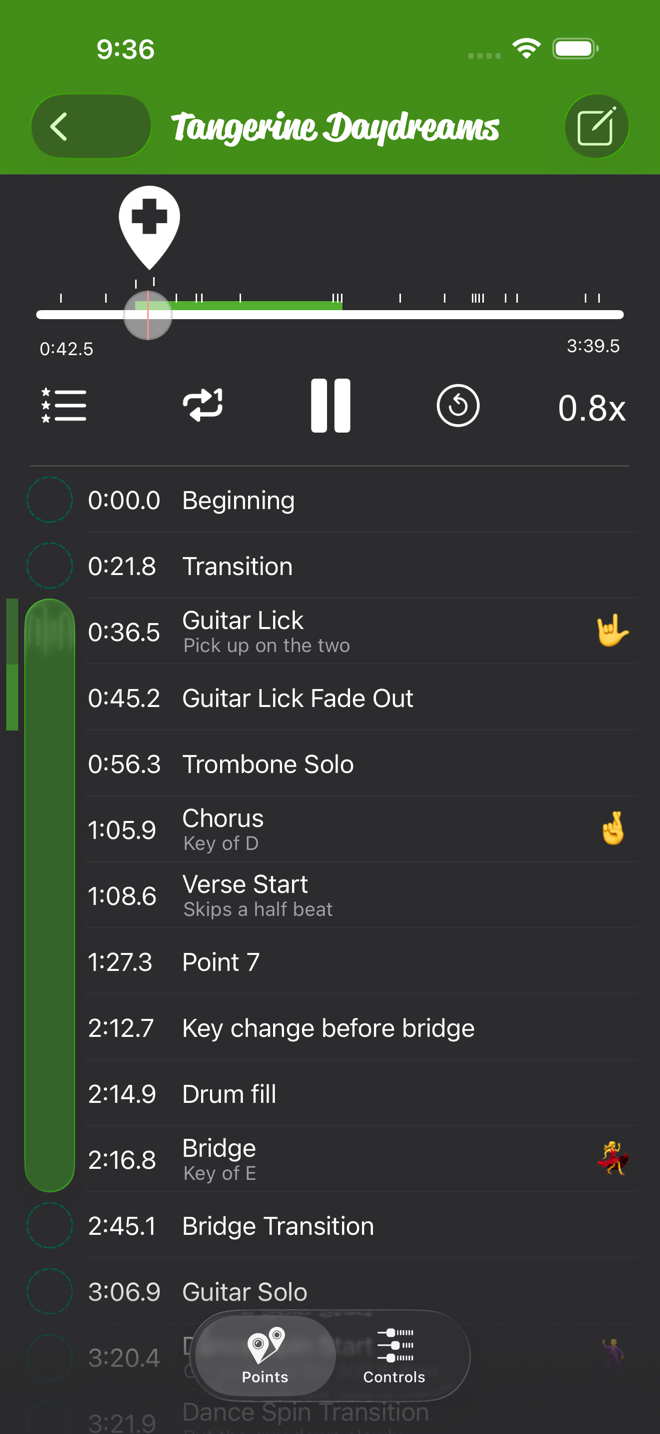Change the 0.8x playback speed

coord(591,408)
